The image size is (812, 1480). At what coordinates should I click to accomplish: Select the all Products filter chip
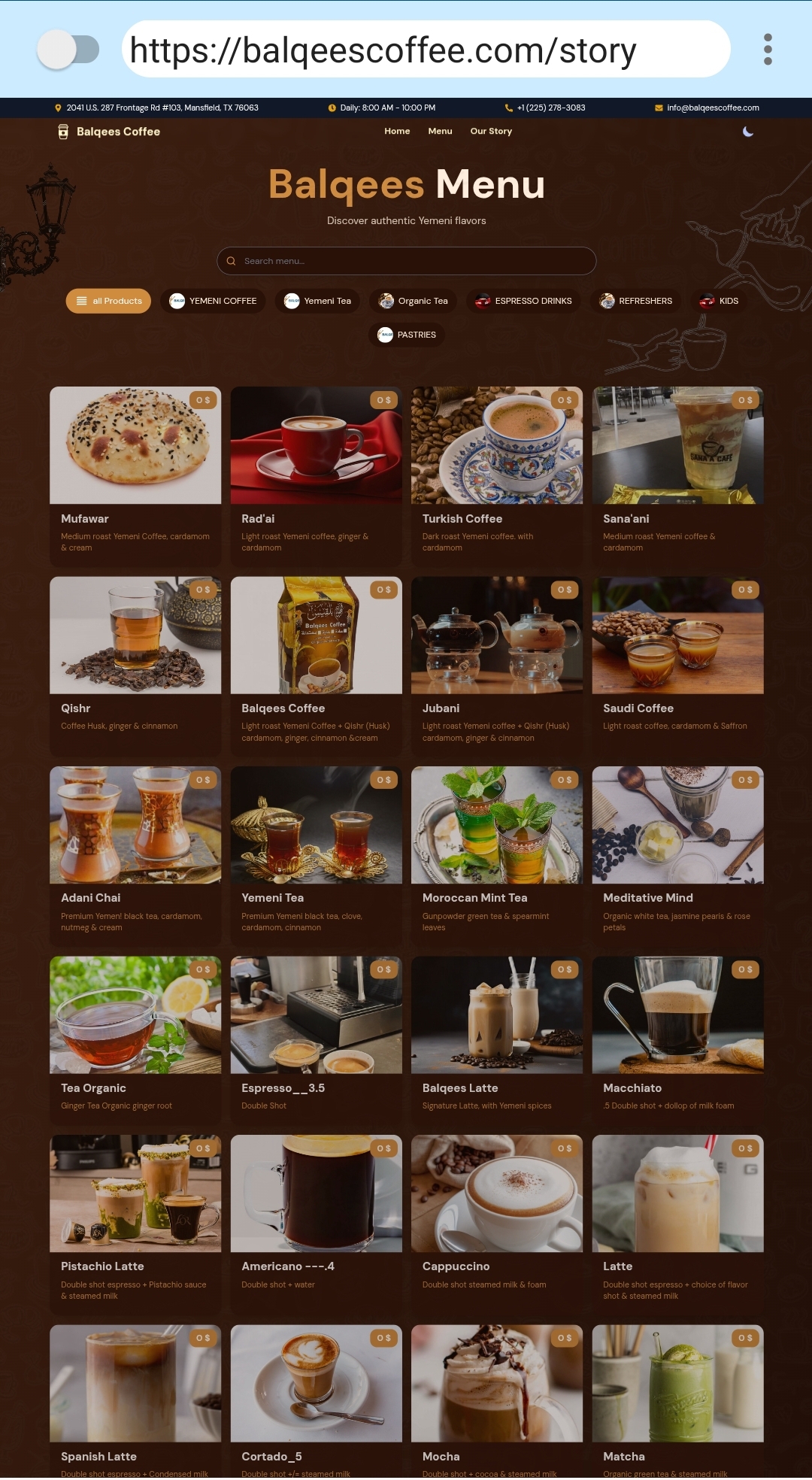[108, 301]
